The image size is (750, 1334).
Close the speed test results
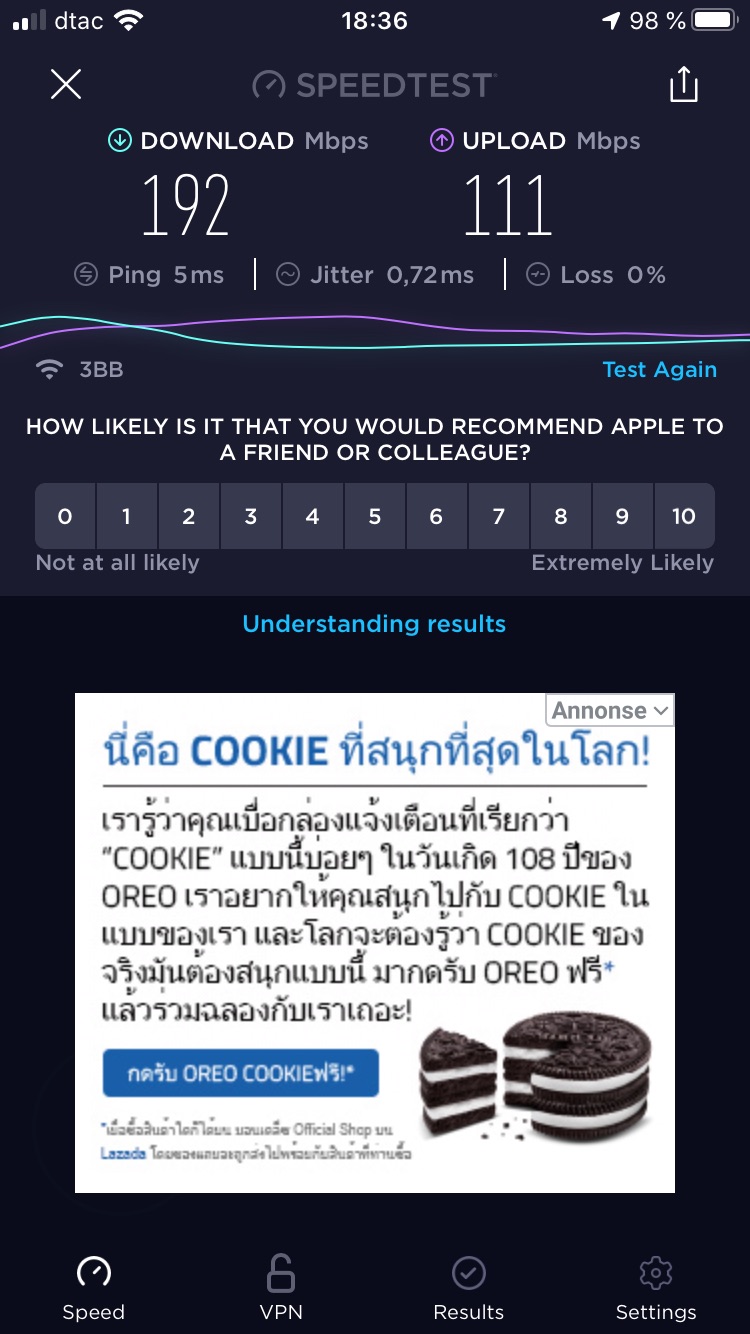(66, 84)
